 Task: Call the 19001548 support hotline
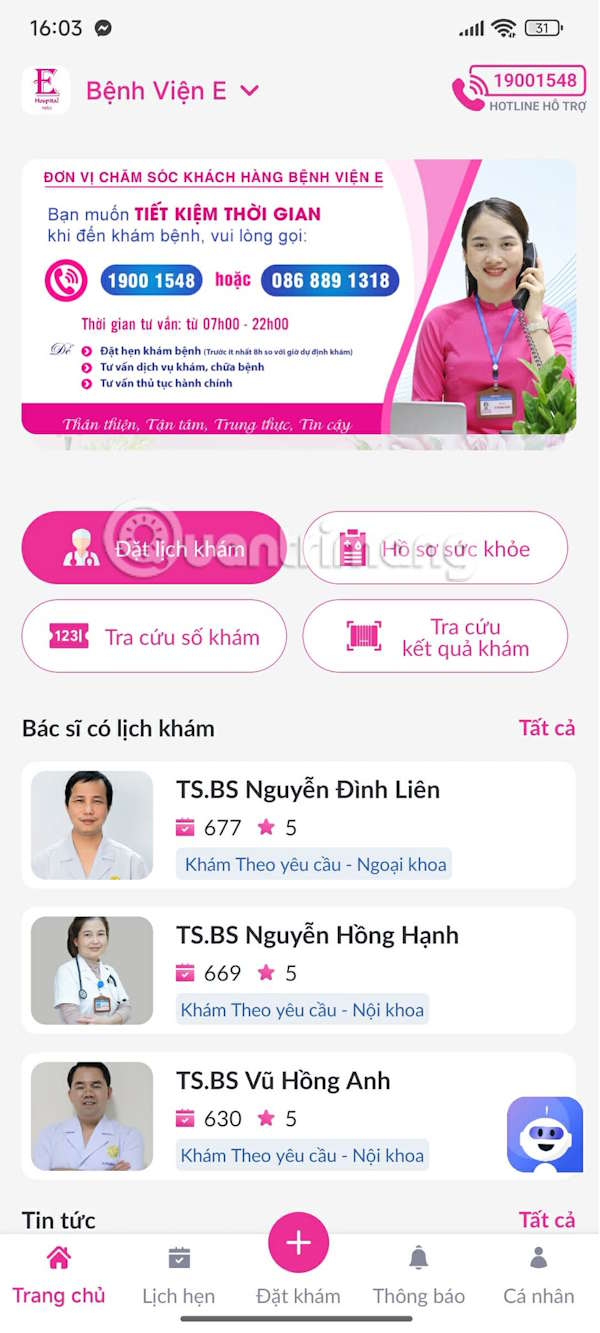coord(518,90)
